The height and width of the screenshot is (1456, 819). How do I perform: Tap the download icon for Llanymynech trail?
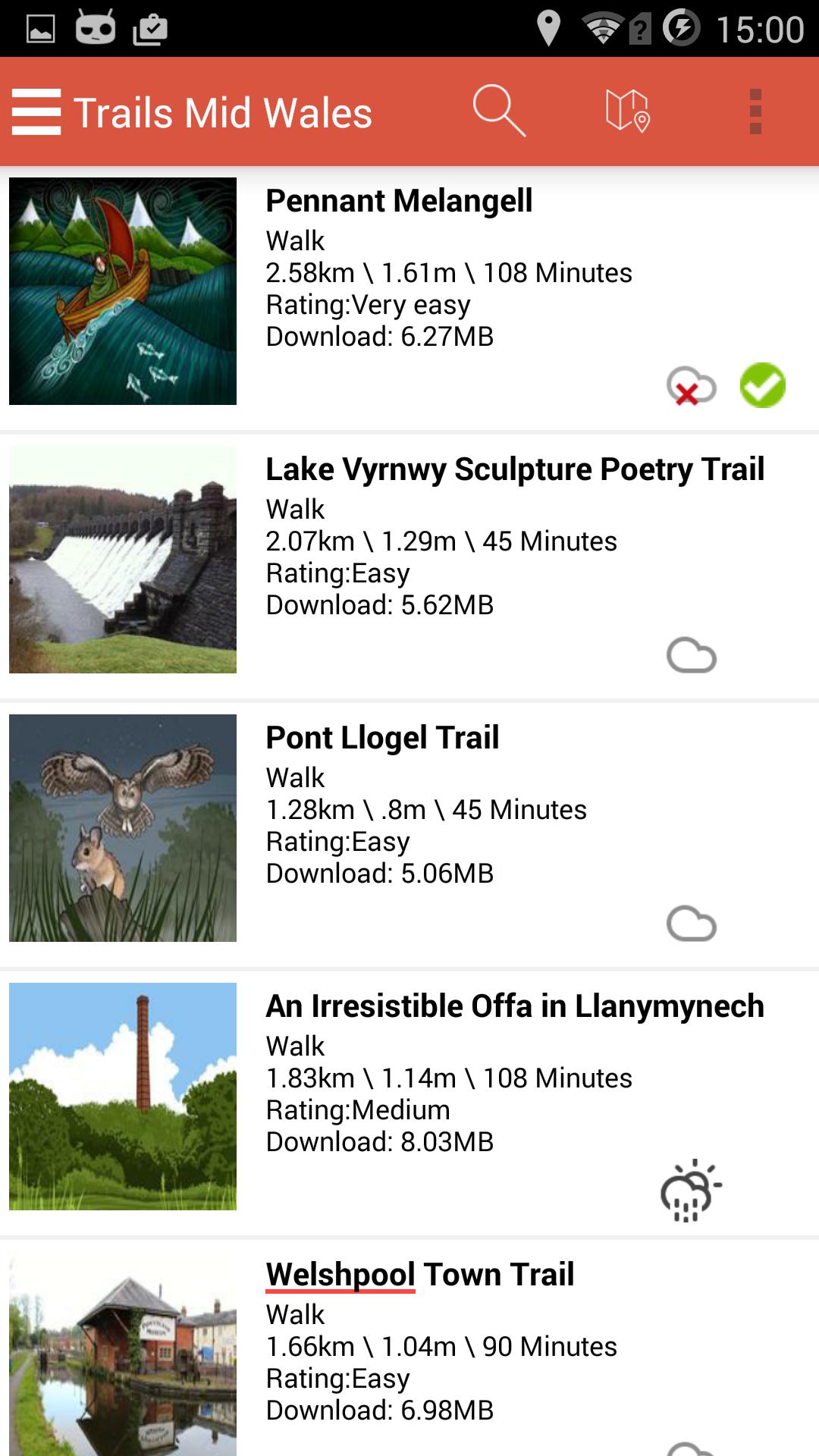(x=691, y=1191)
